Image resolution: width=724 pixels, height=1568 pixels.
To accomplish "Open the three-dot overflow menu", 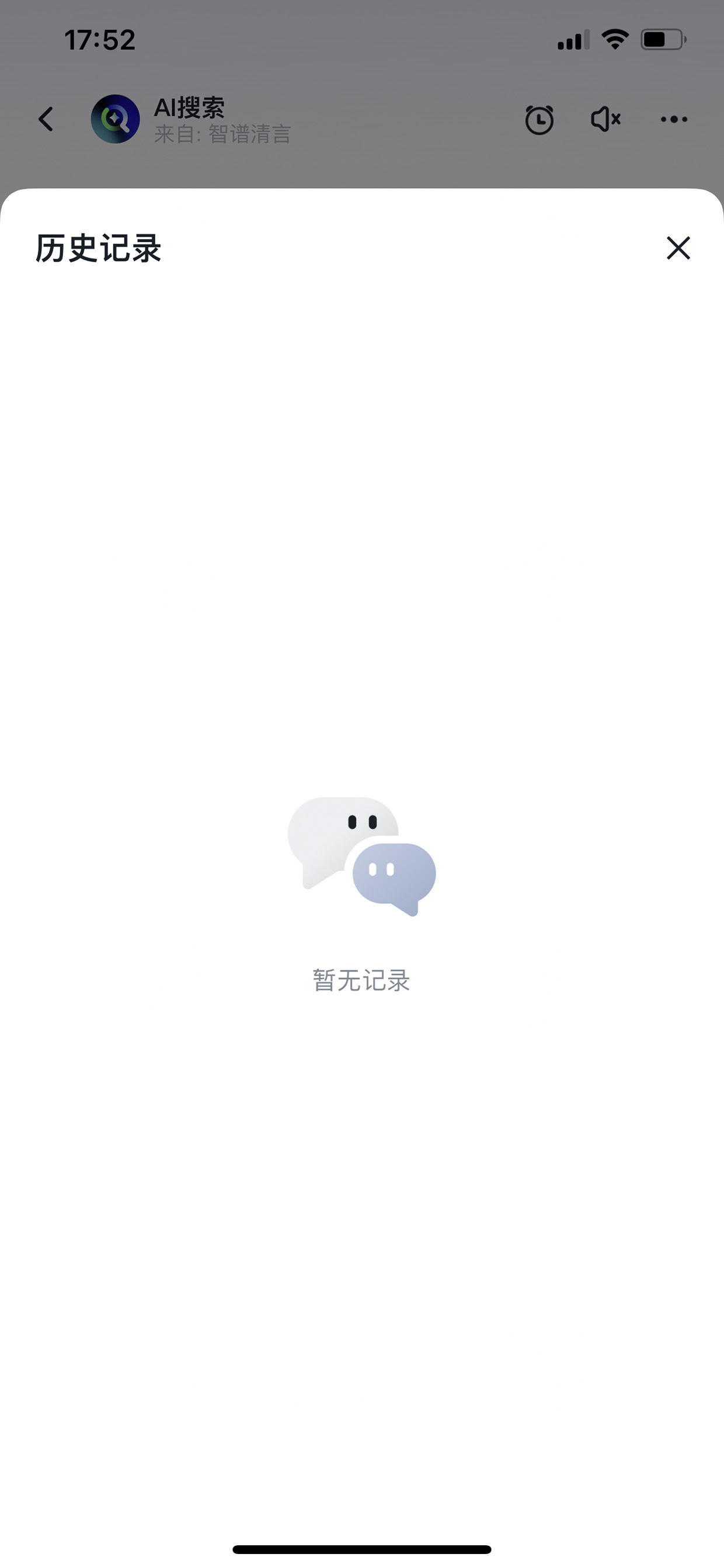I will (674, 119).
